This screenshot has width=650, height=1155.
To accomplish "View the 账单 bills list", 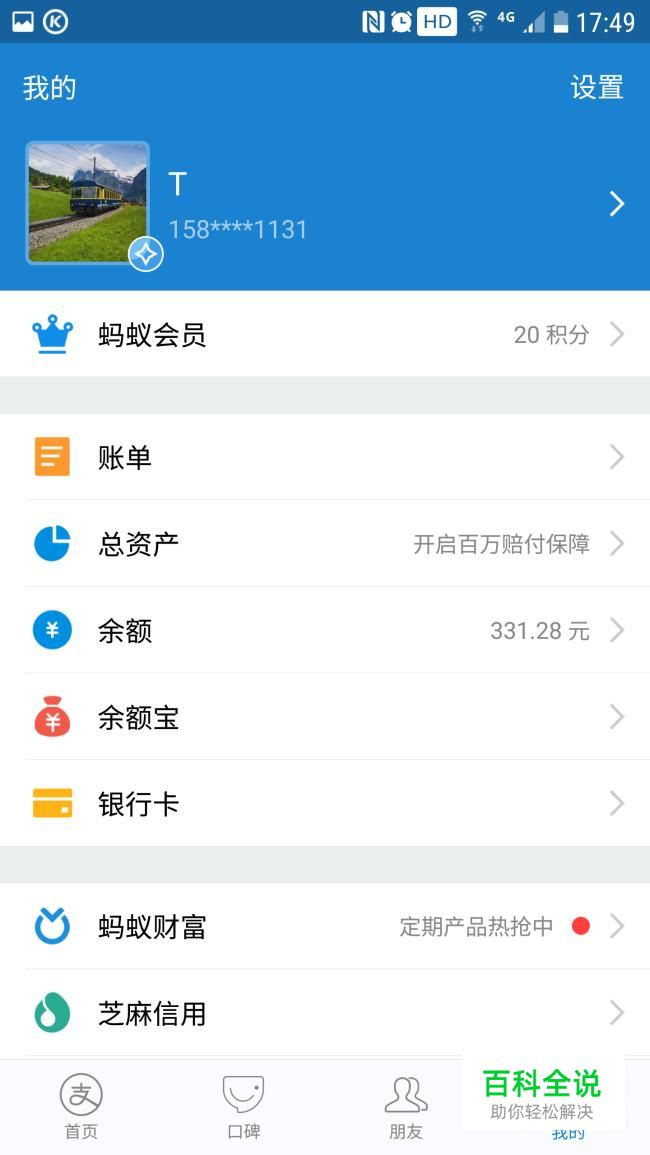I will (x=325, y=458).
